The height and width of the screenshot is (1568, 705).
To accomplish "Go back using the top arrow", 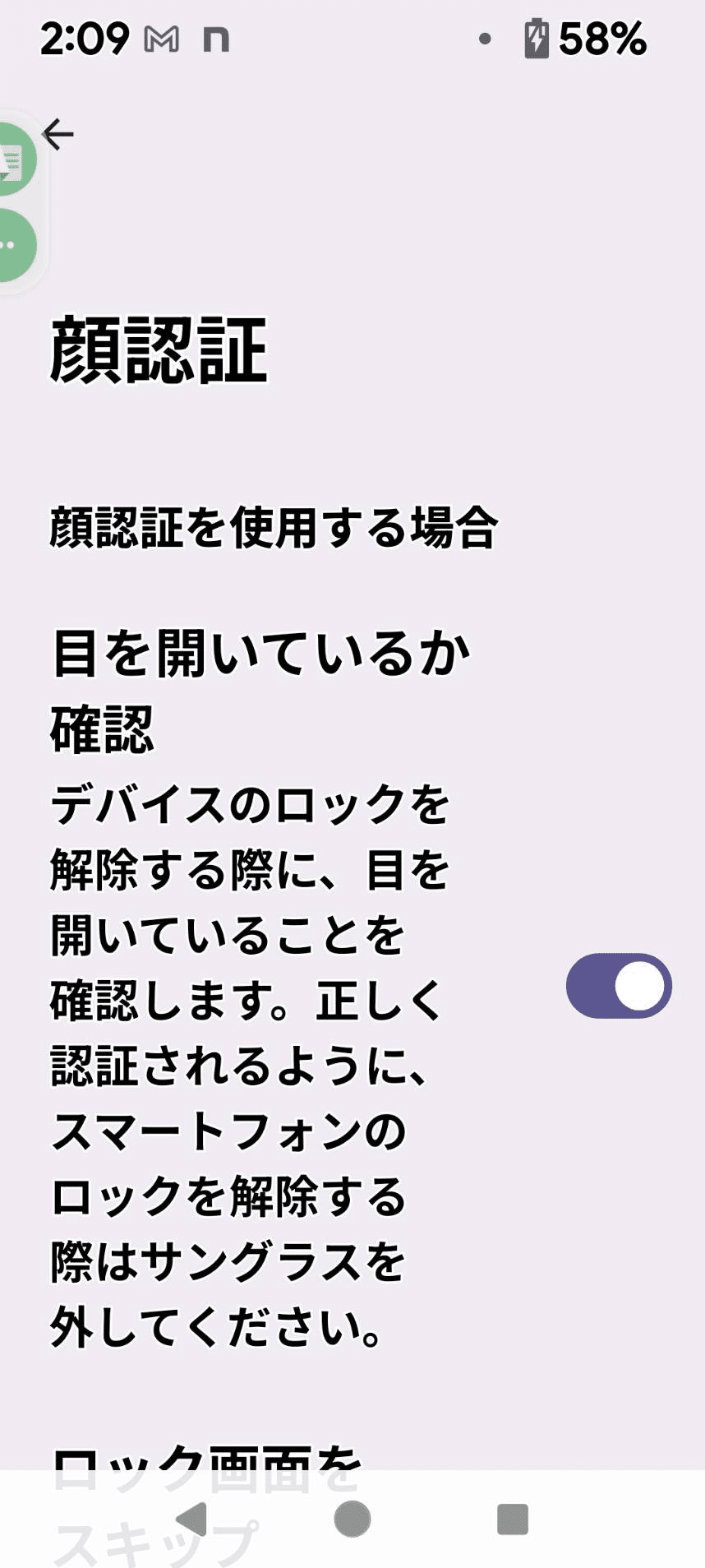I will (58, 134).
